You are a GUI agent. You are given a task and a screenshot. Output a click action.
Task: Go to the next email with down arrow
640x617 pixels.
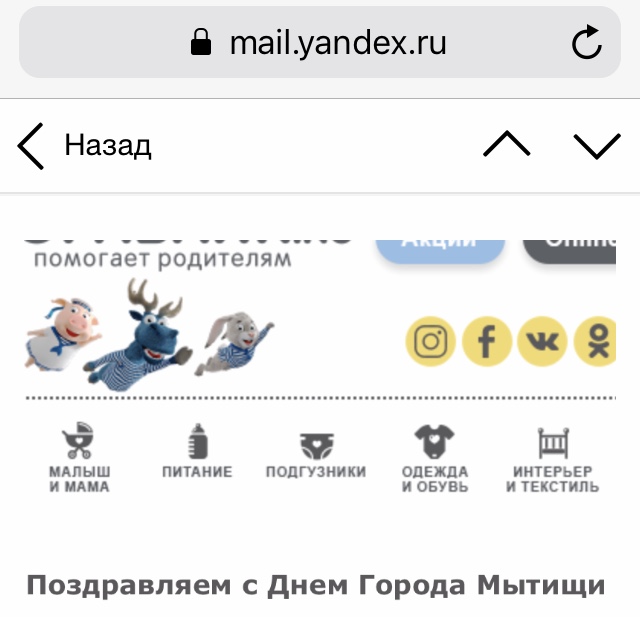597,146
